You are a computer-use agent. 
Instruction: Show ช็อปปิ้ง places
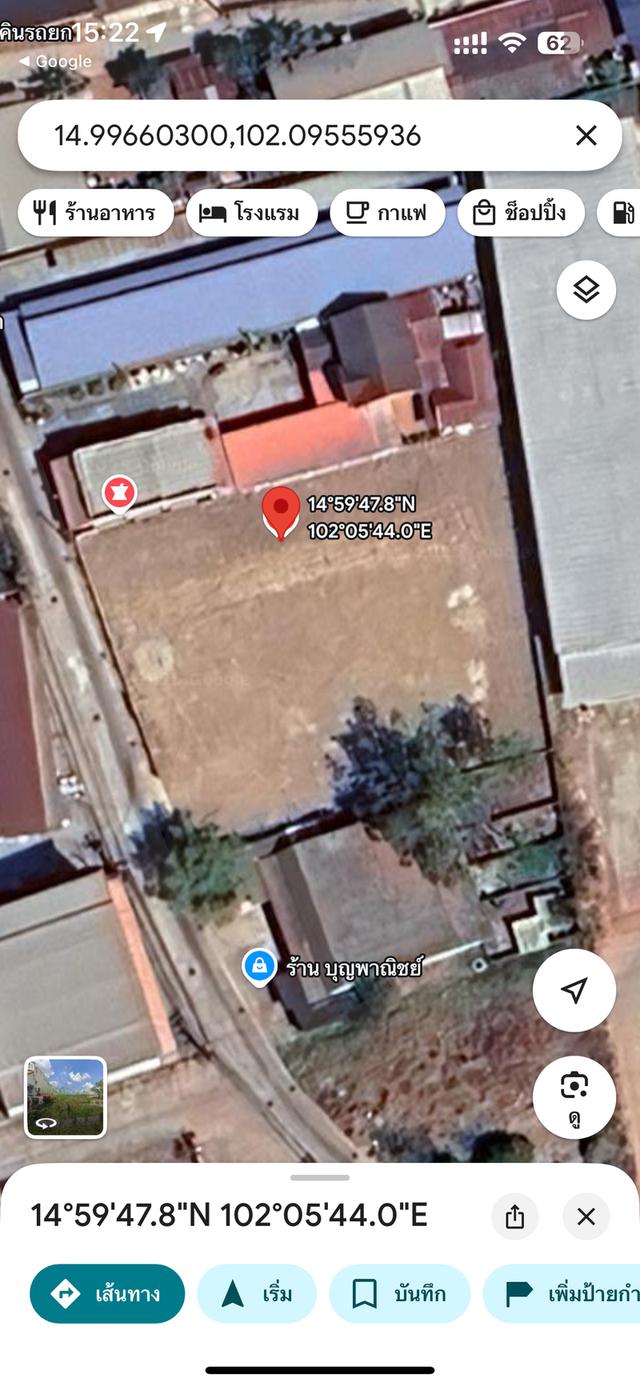pos(520,213)
